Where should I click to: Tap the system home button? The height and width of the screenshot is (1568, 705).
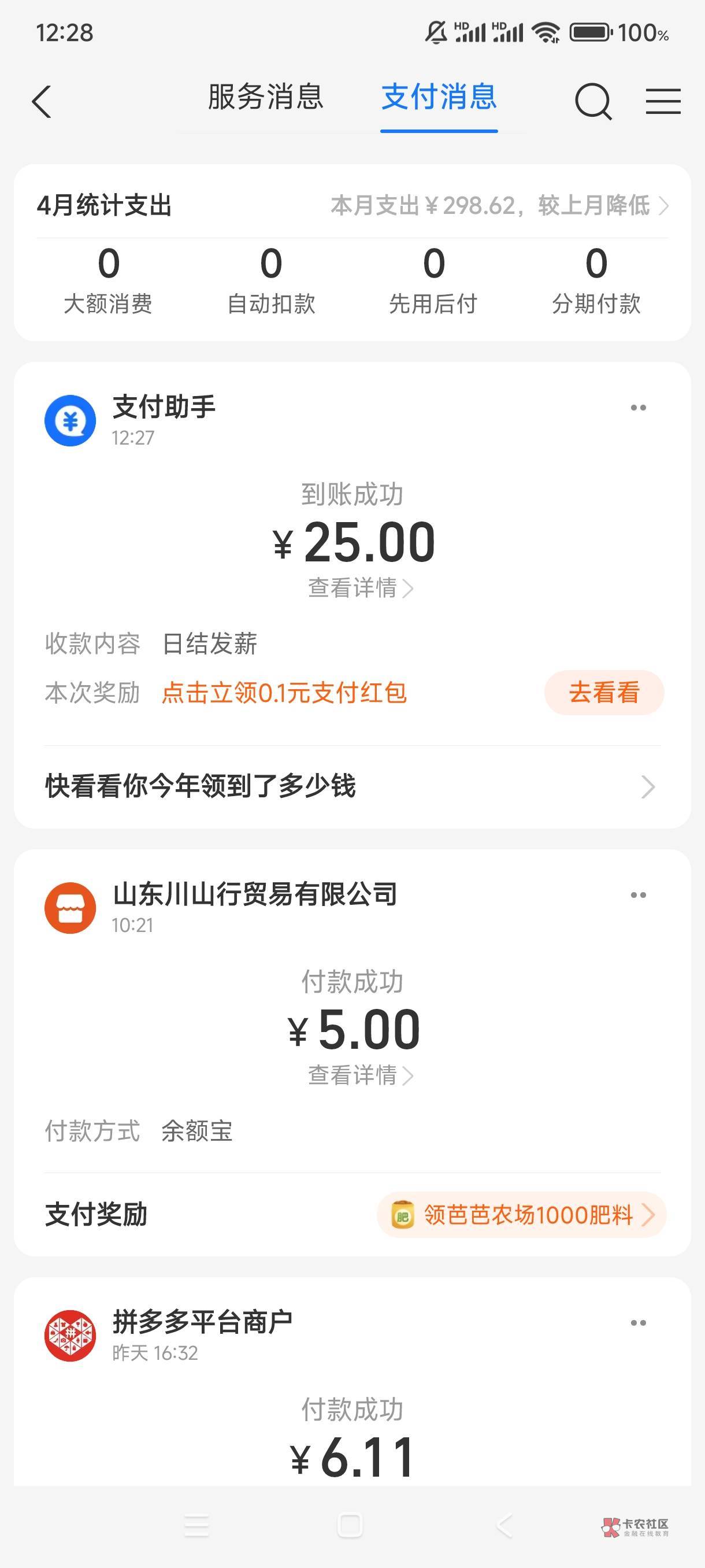[350, 1525]
